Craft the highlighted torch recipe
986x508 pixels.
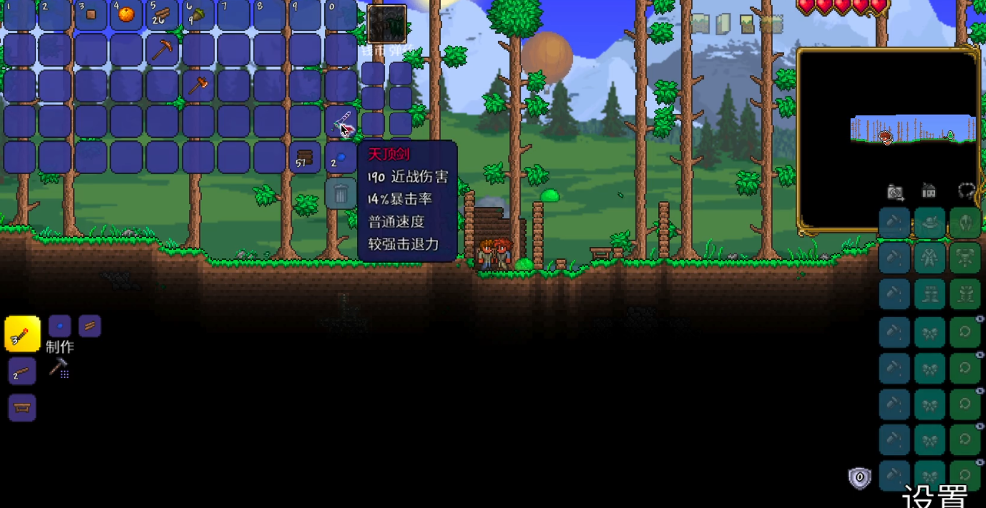tap(22, 334)
